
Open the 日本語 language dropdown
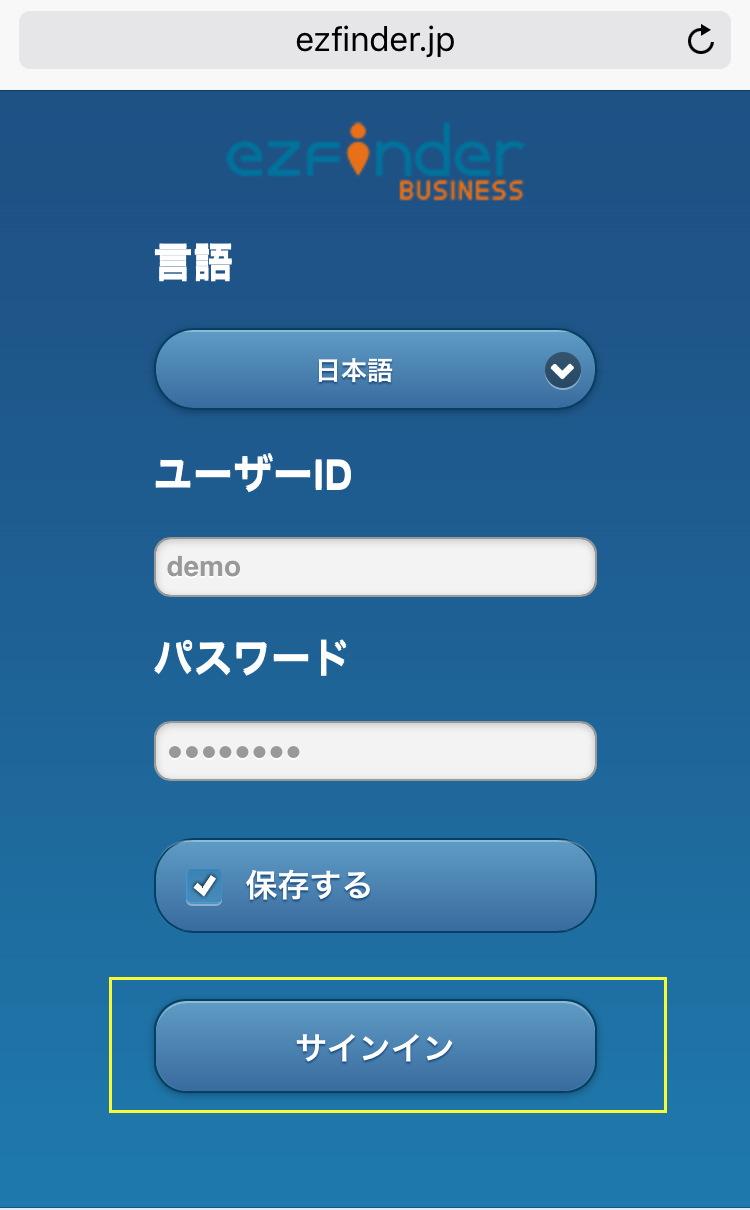tap(375, 370)
